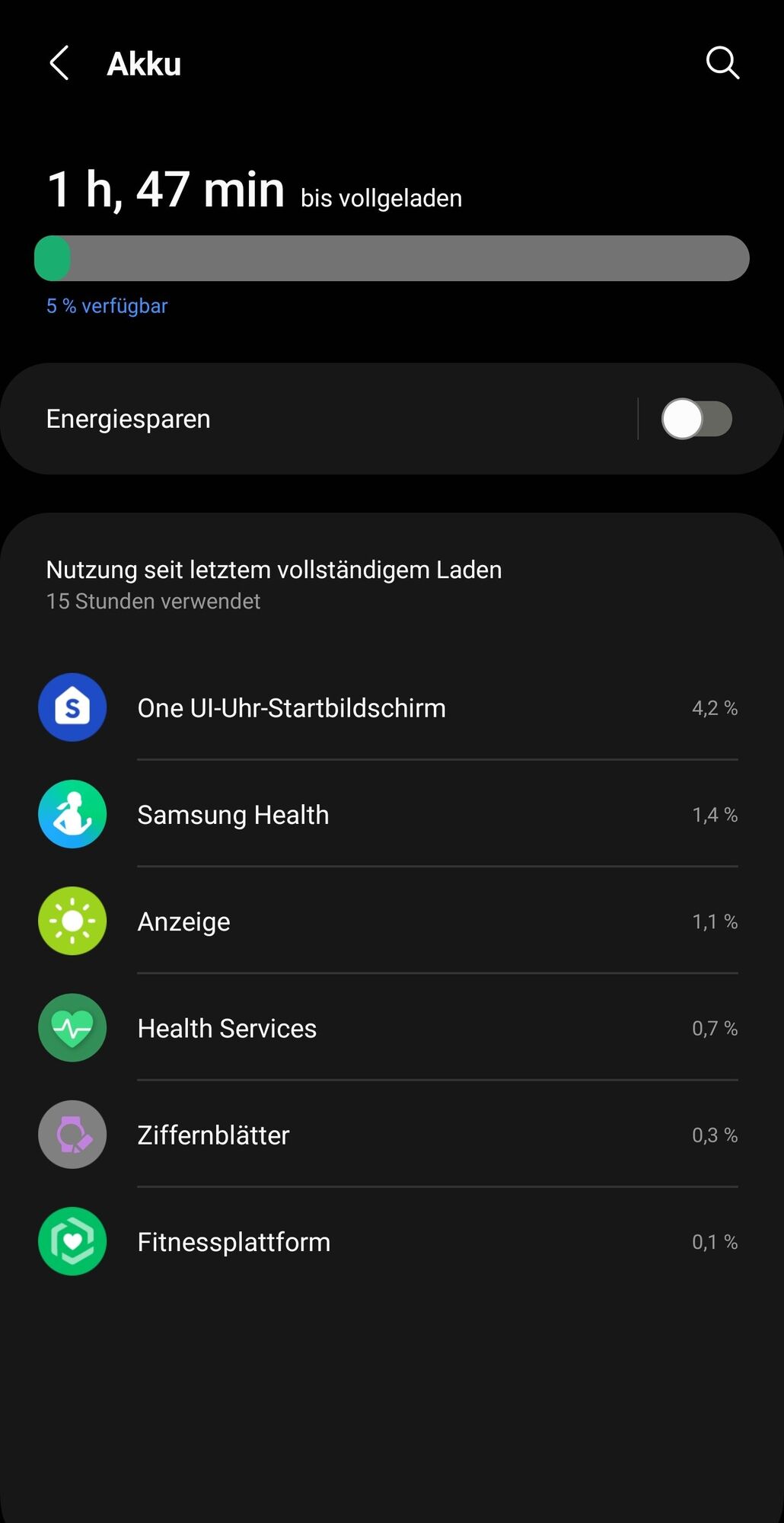Open Ziffernblätter battery details
Image resolution: width=784 pixels, height=1523 pixels.
click(388, 1135)
